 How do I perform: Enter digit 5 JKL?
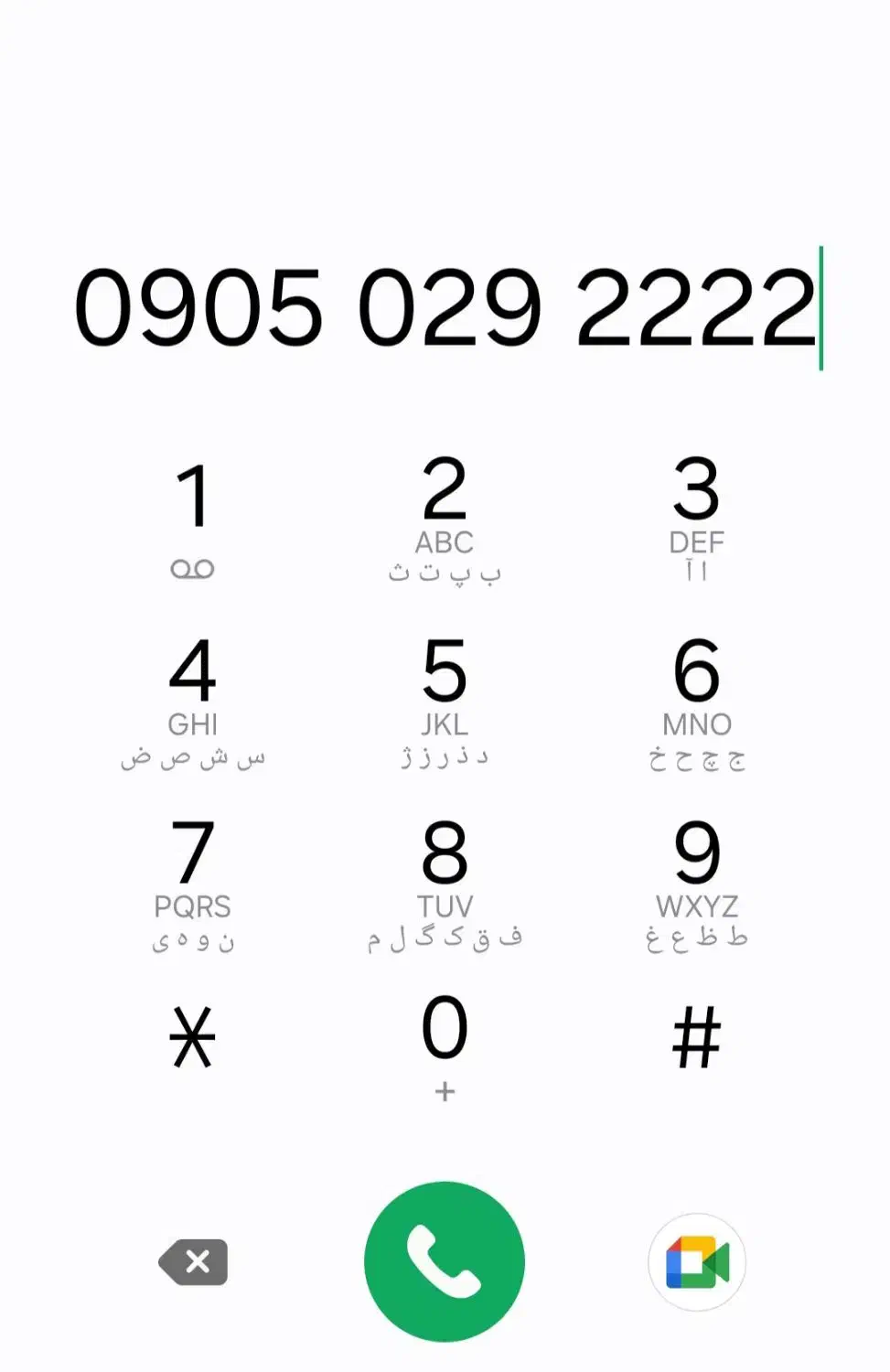point(445,702)
